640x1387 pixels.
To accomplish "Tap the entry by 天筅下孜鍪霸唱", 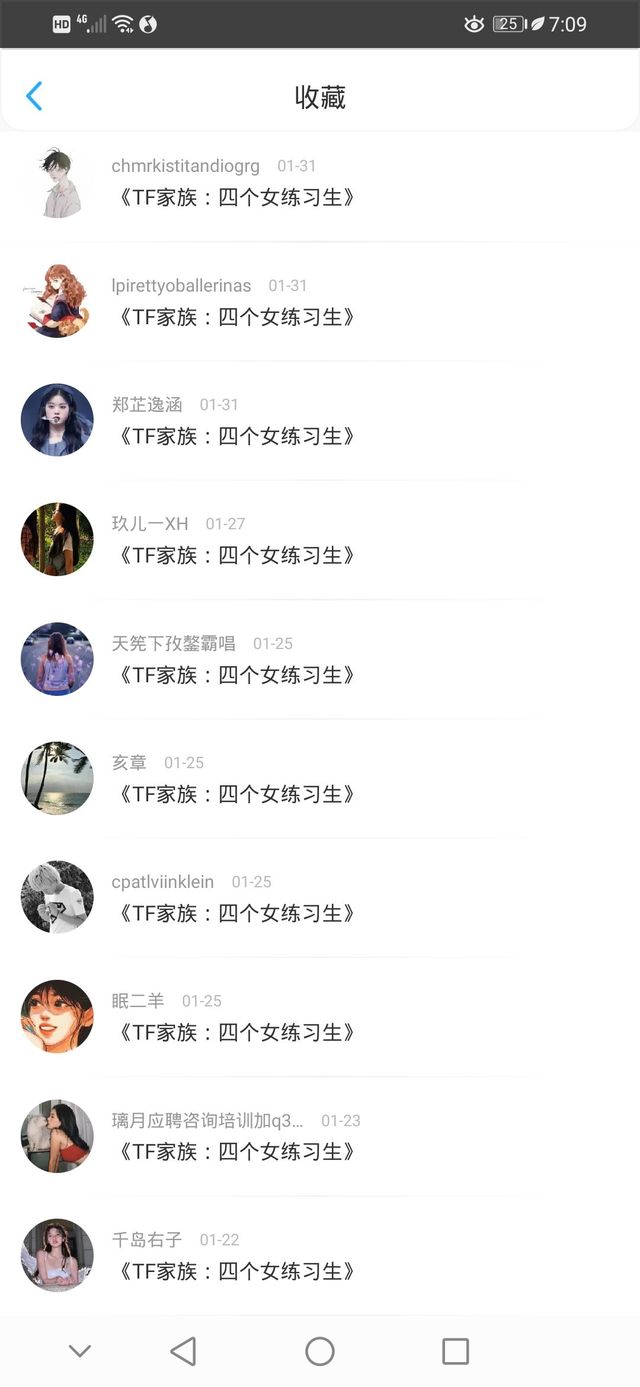I will 320,659.
